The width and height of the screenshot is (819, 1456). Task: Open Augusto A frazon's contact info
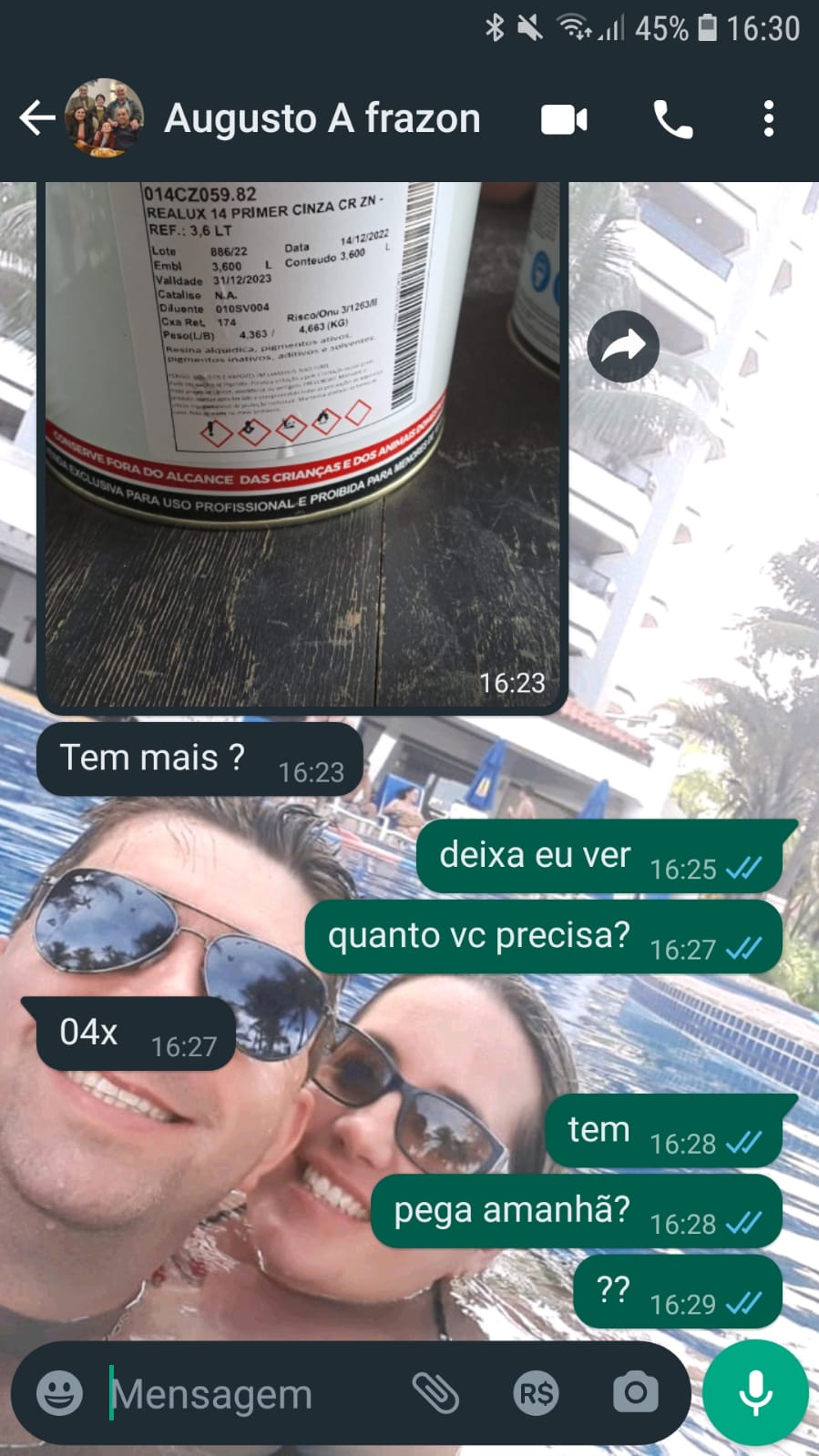(x=322, y=118)
